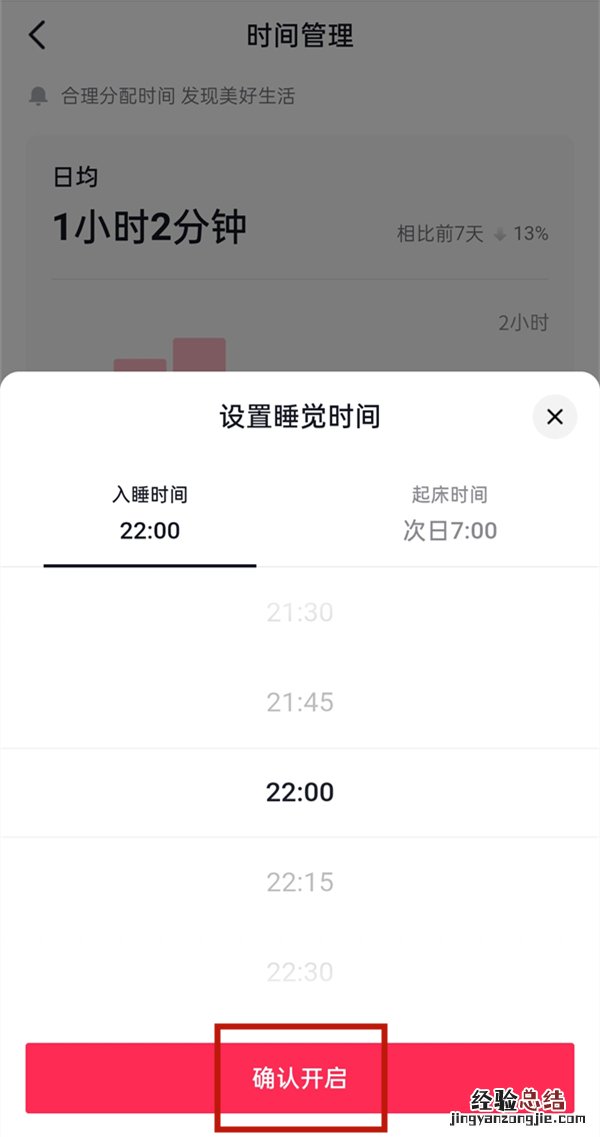Screen dimensions: 600x1137
Task: Choose 21:45 as sleep time
Action: 300,702
